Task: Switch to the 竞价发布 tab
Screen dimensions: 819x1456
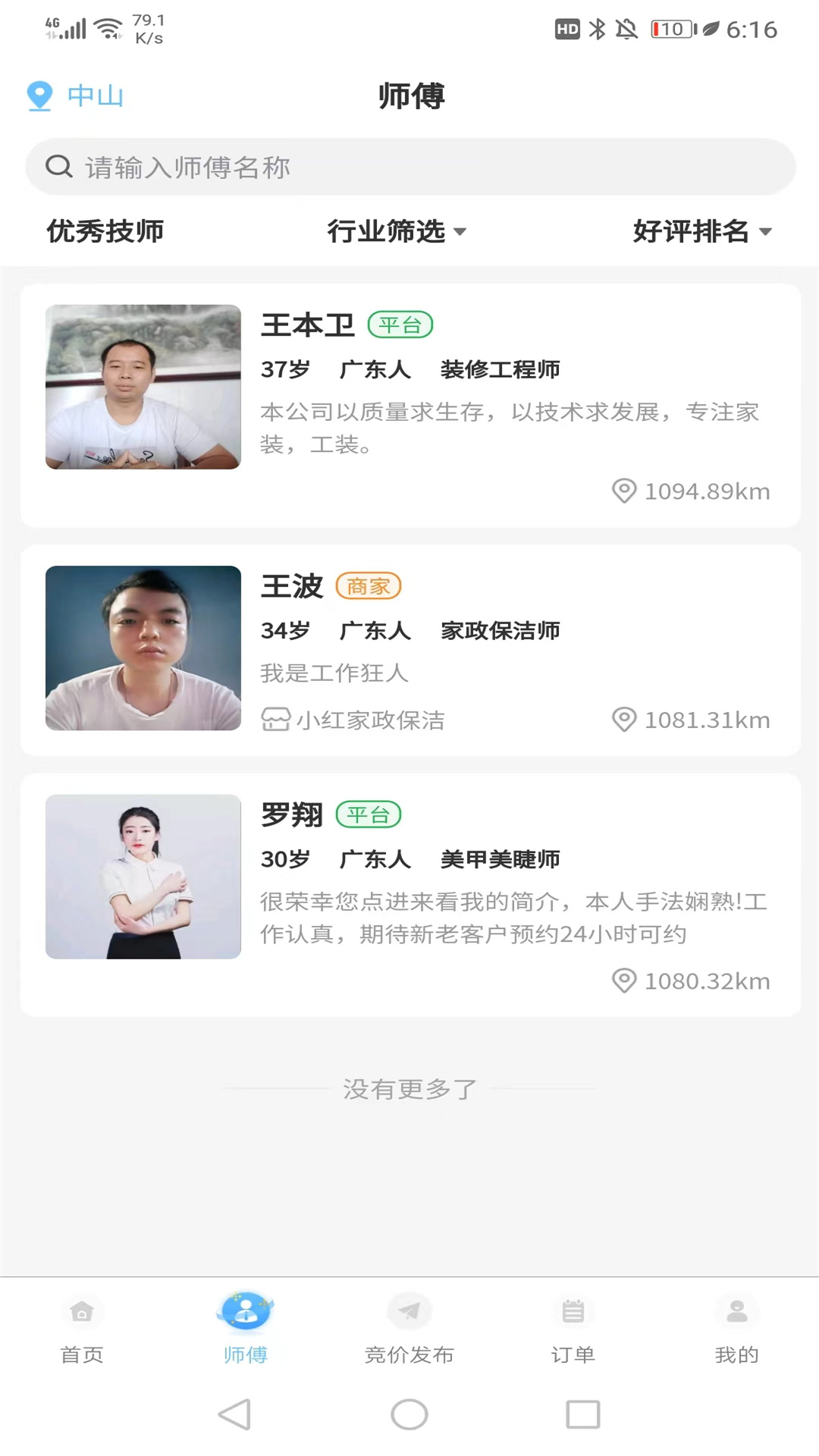Action: point(409,1327)
